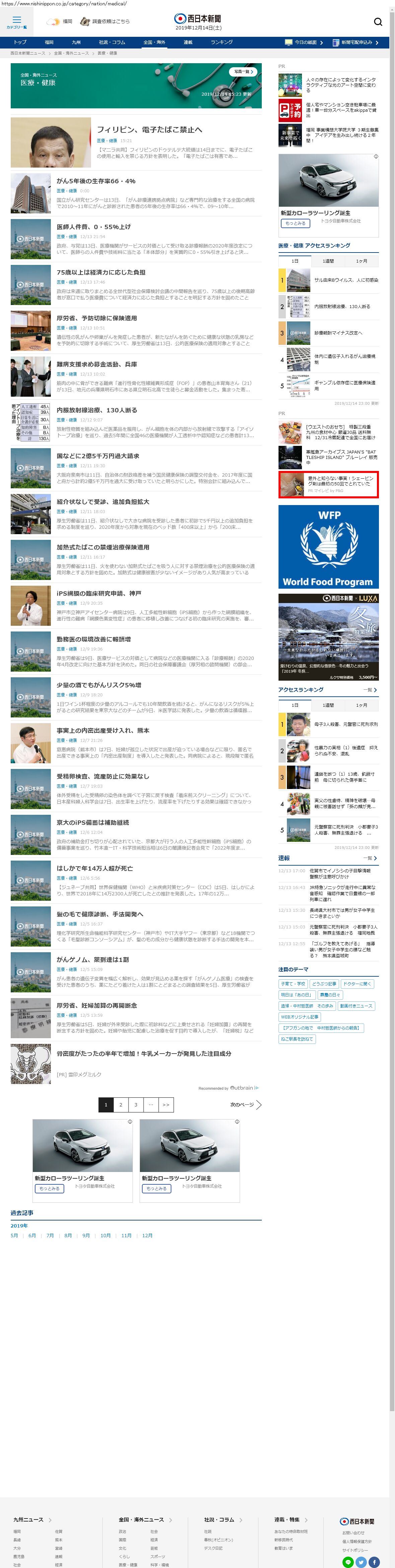This screenshot has width=395, height=1568.
Task: Open article 75歳以上は経済力に応じた負担
Action: 100,273
